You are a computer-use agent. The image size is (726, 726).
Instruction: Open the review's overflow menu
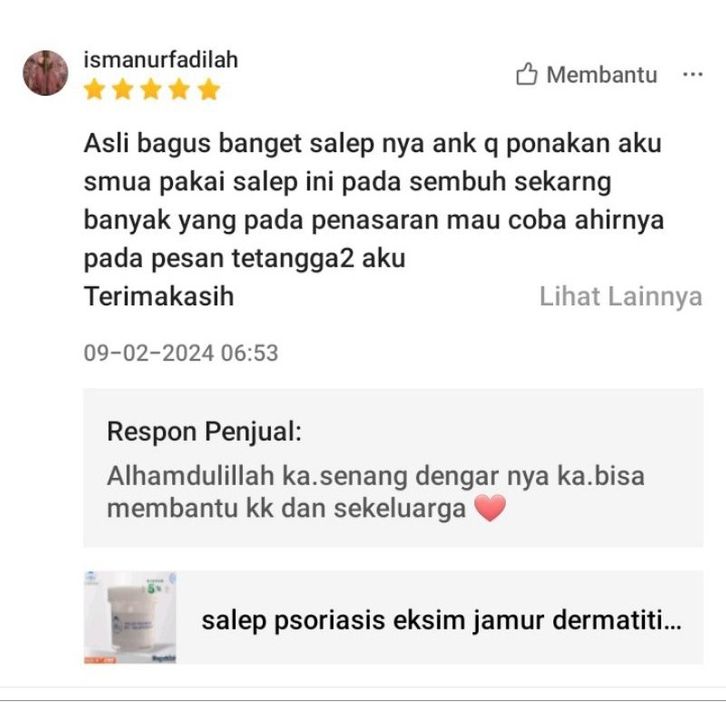tap(692, 75)
